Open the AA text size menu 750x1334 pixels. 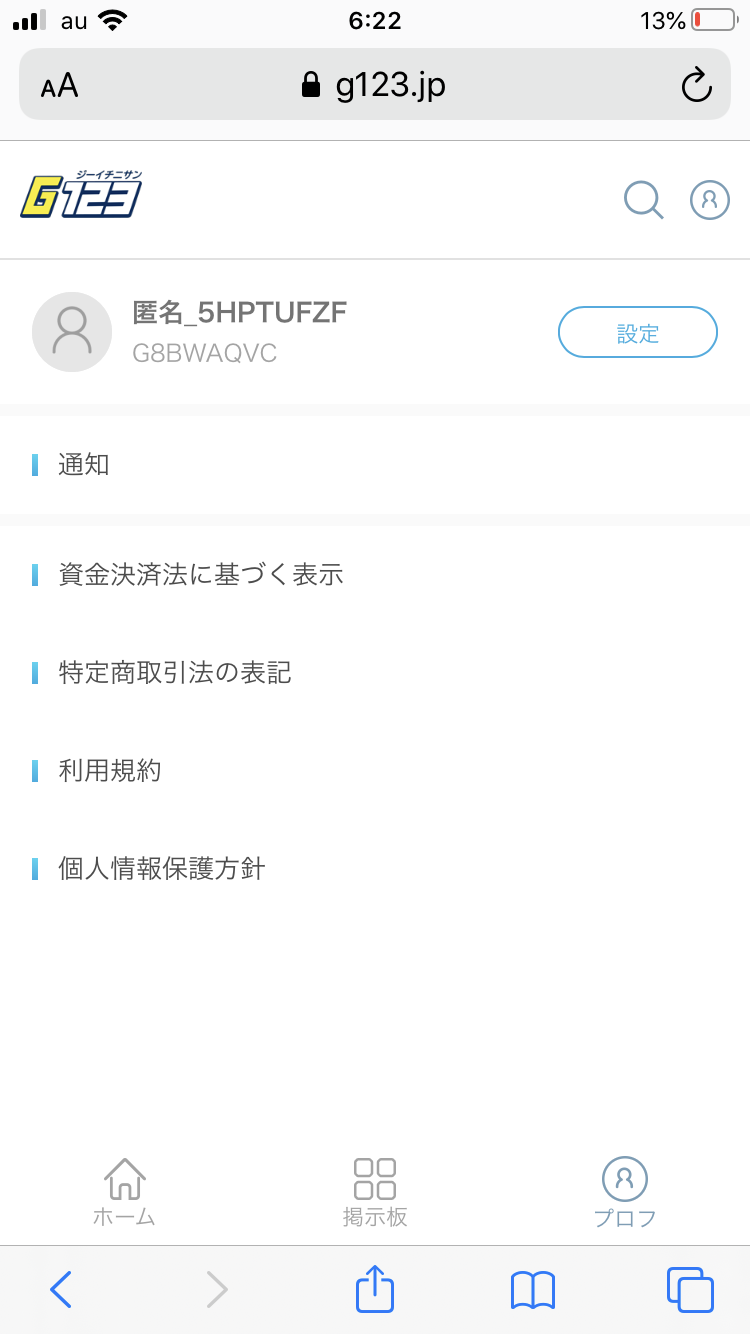[x=60, y=85]
